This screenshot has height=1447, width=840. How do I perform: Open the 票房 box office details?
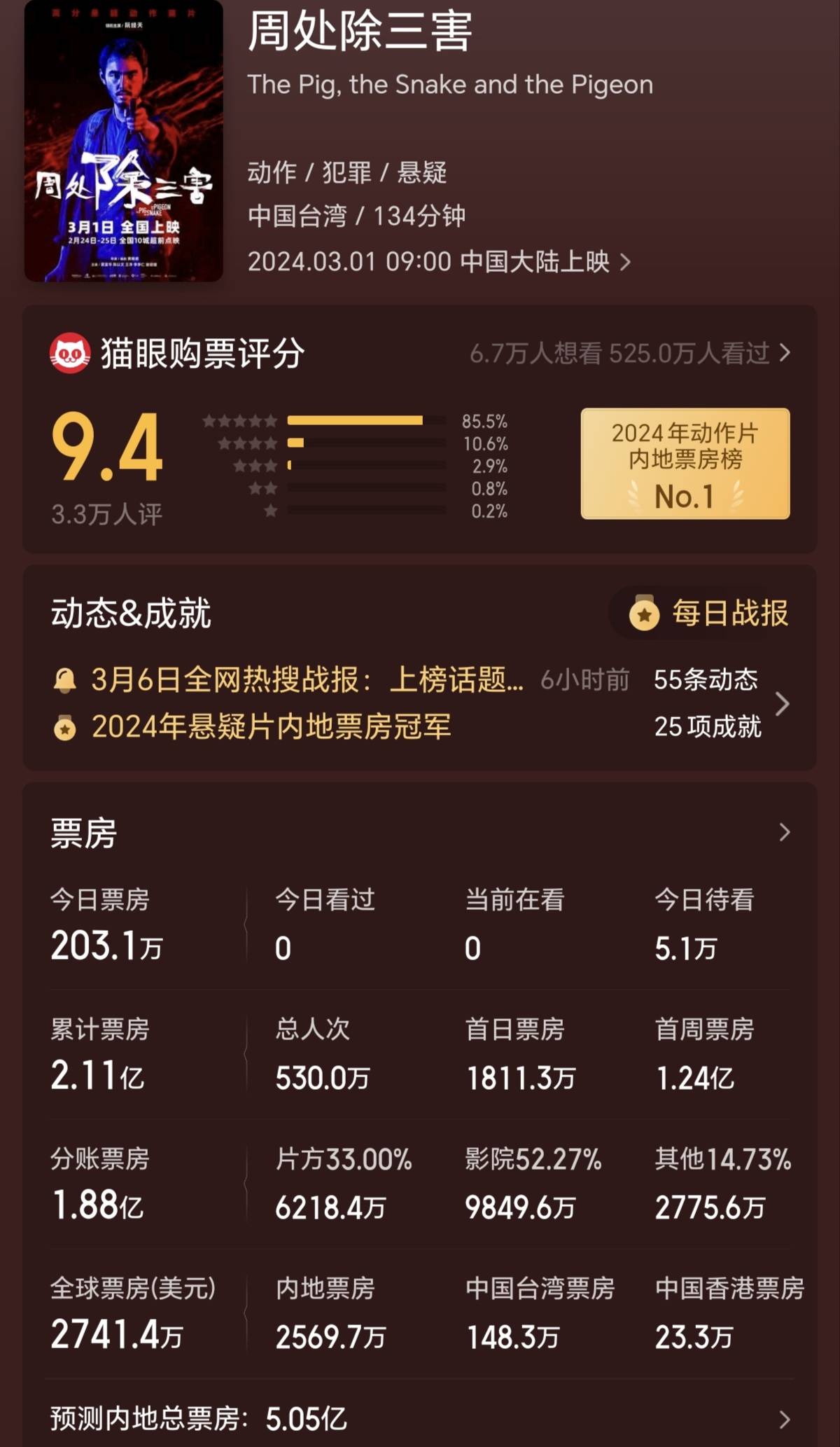(784, 833)
